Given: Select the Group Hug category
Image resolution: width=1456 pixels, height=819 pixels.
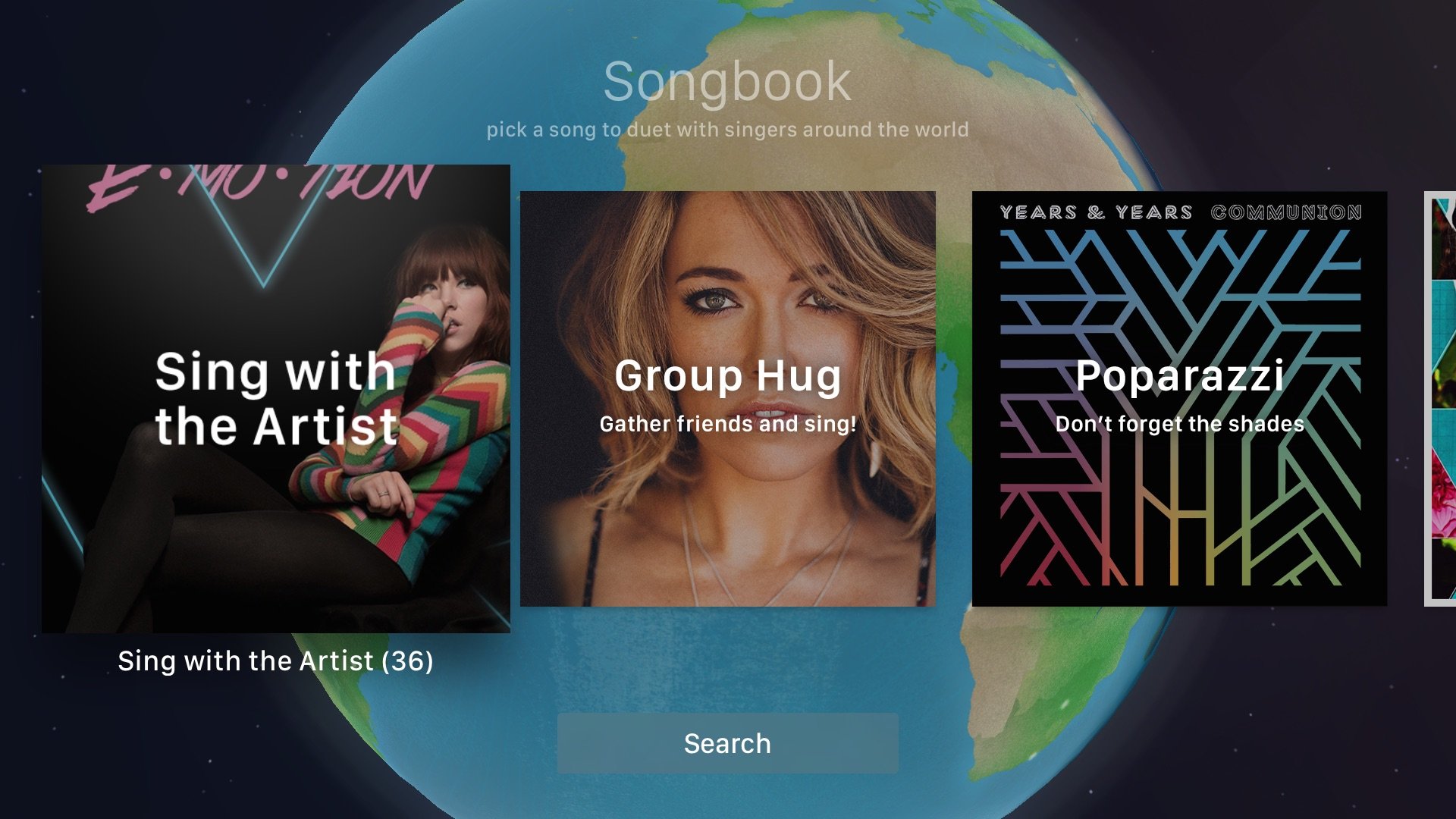Looking at the screenshot, I should [x=727, y=399].
